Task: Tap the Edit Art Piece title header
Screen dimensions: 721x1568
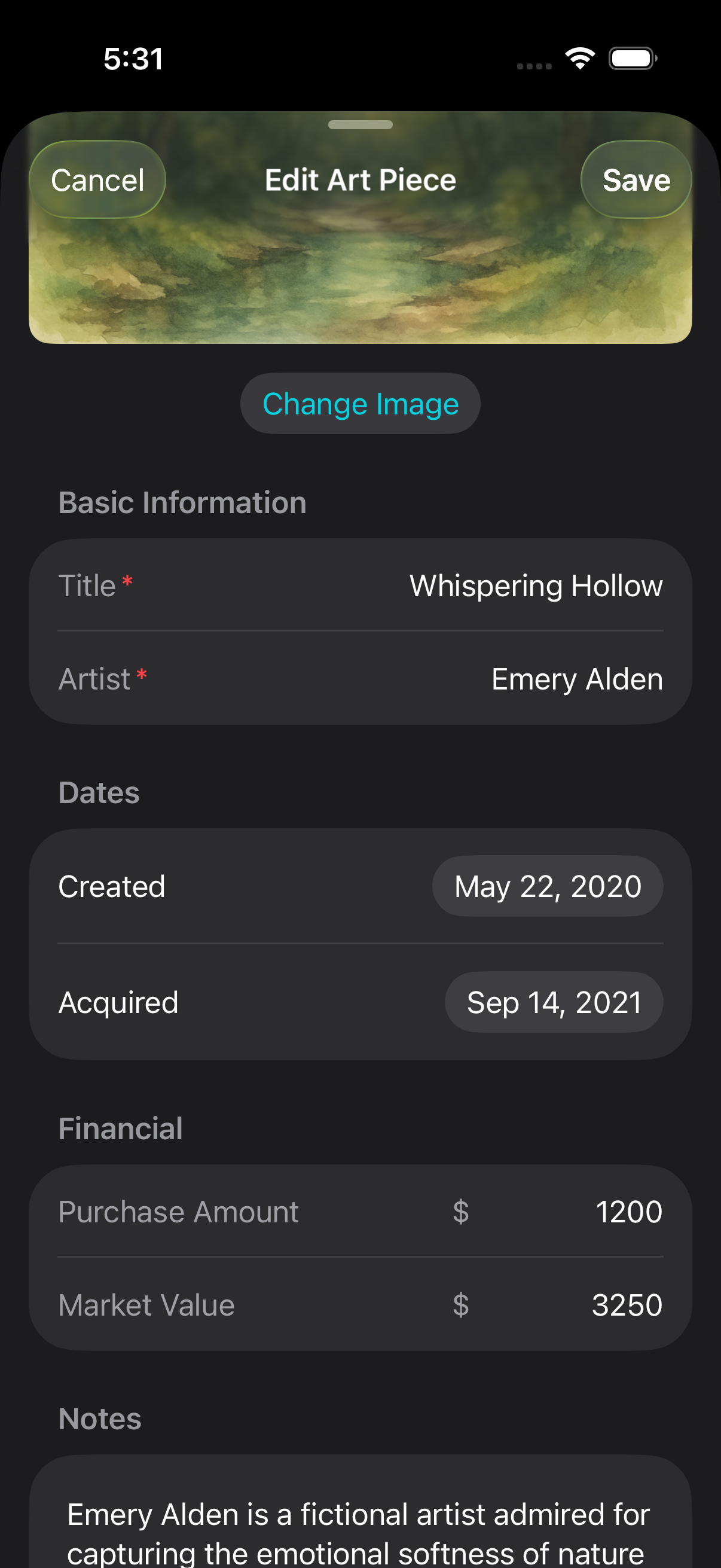Action: [x=360, y=179]
